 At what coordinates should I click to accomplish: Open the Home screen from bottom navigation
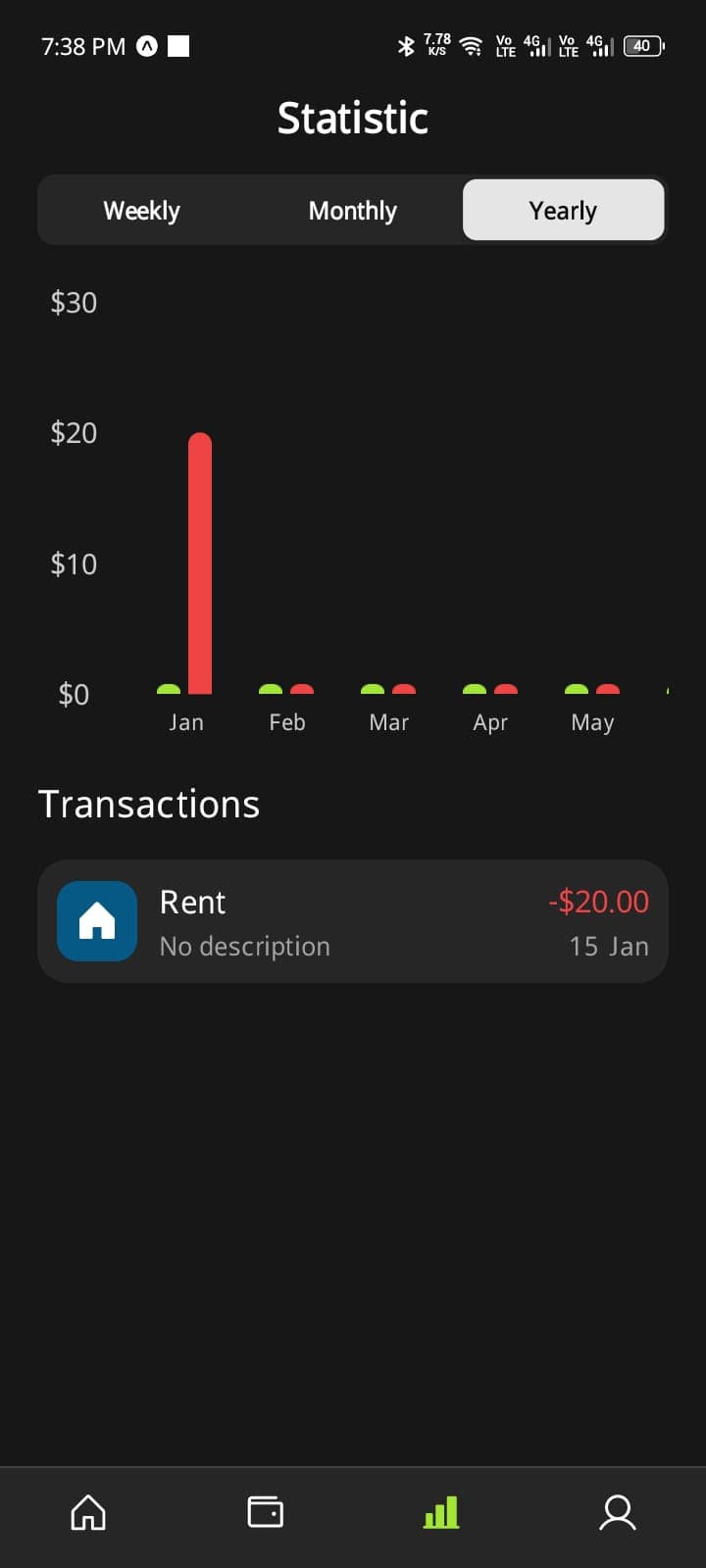[88, 1513]
